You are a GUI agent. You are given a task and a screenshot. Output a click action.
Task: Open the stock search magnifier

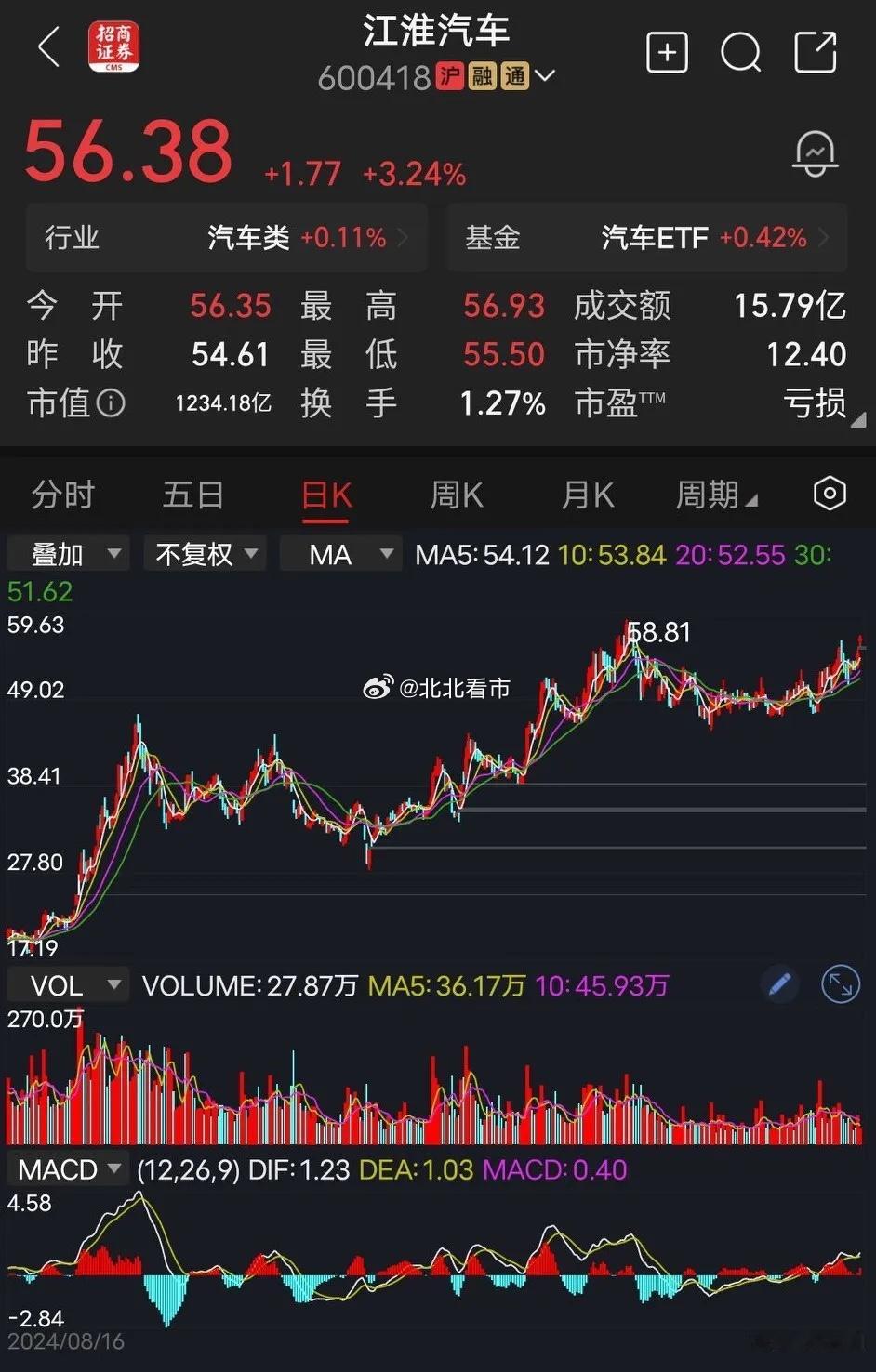(740, 53)
